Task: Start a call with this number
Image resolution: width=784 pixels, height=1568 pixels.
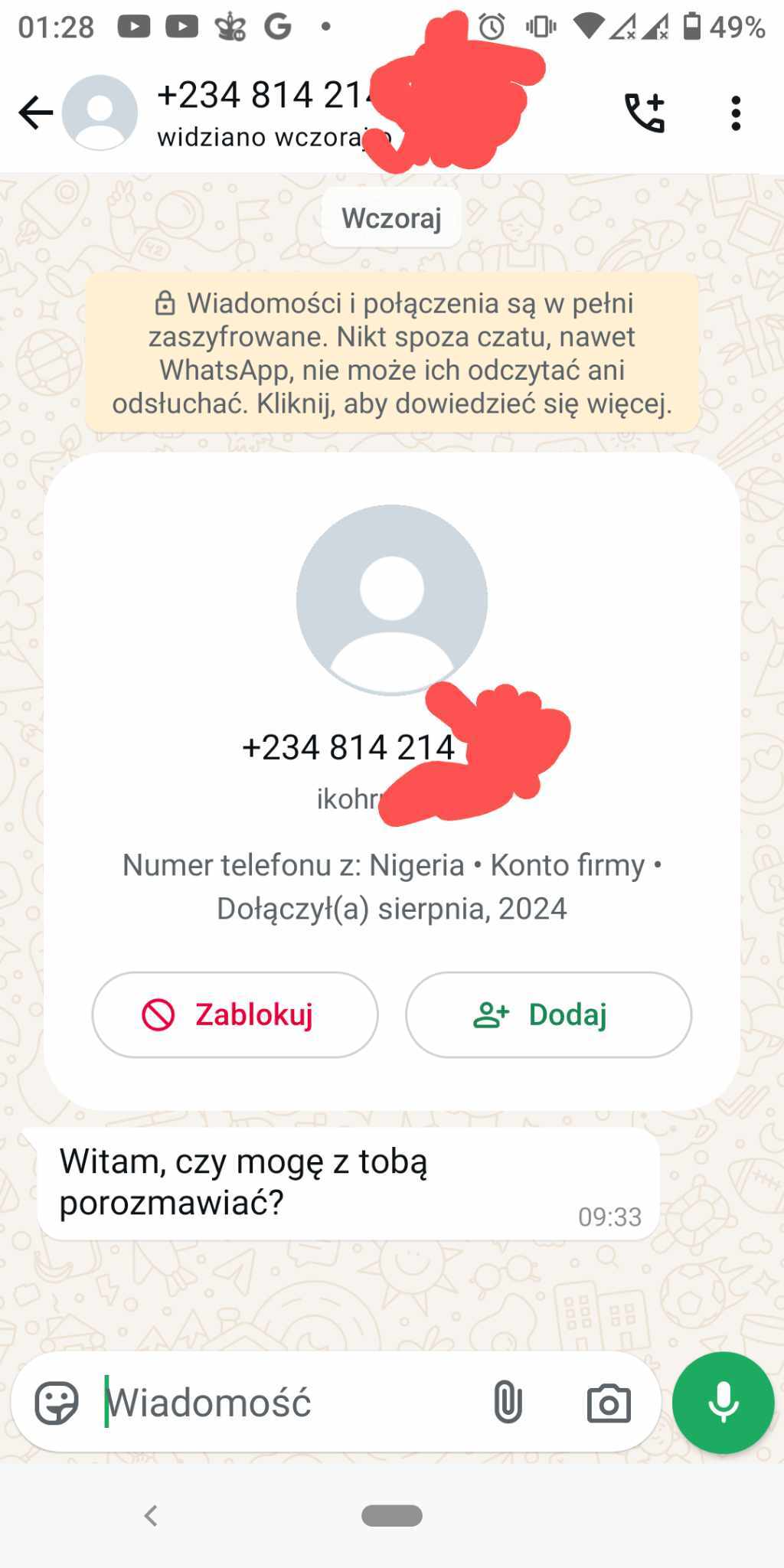Action: 645,113
